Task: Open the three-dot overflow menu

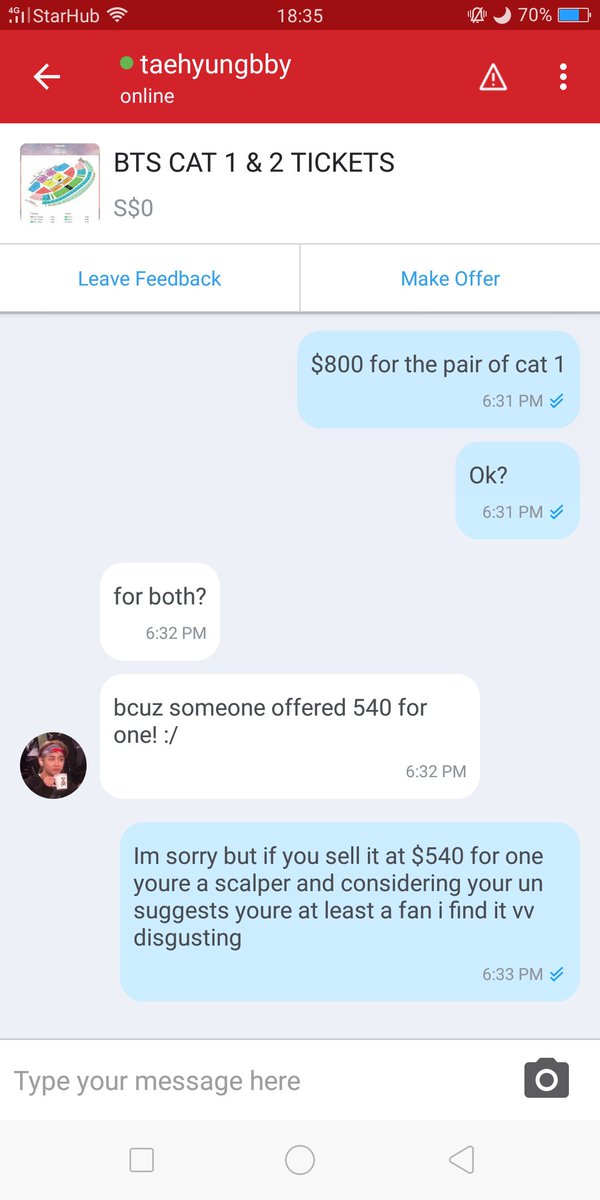Action: [564, 77]
